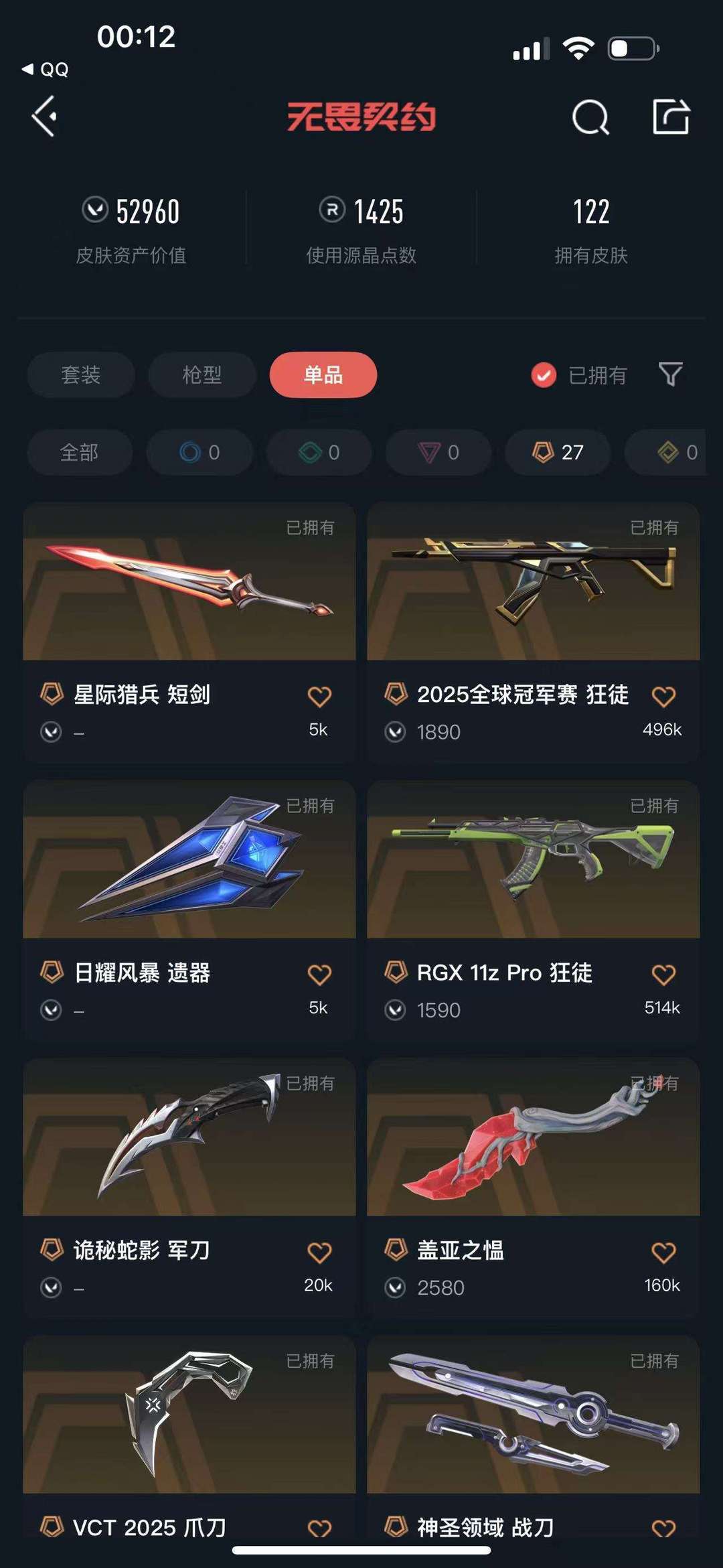Select the orange tier filter showing 27
Viewport: 723px width, 1568px height.
point(556,453)
